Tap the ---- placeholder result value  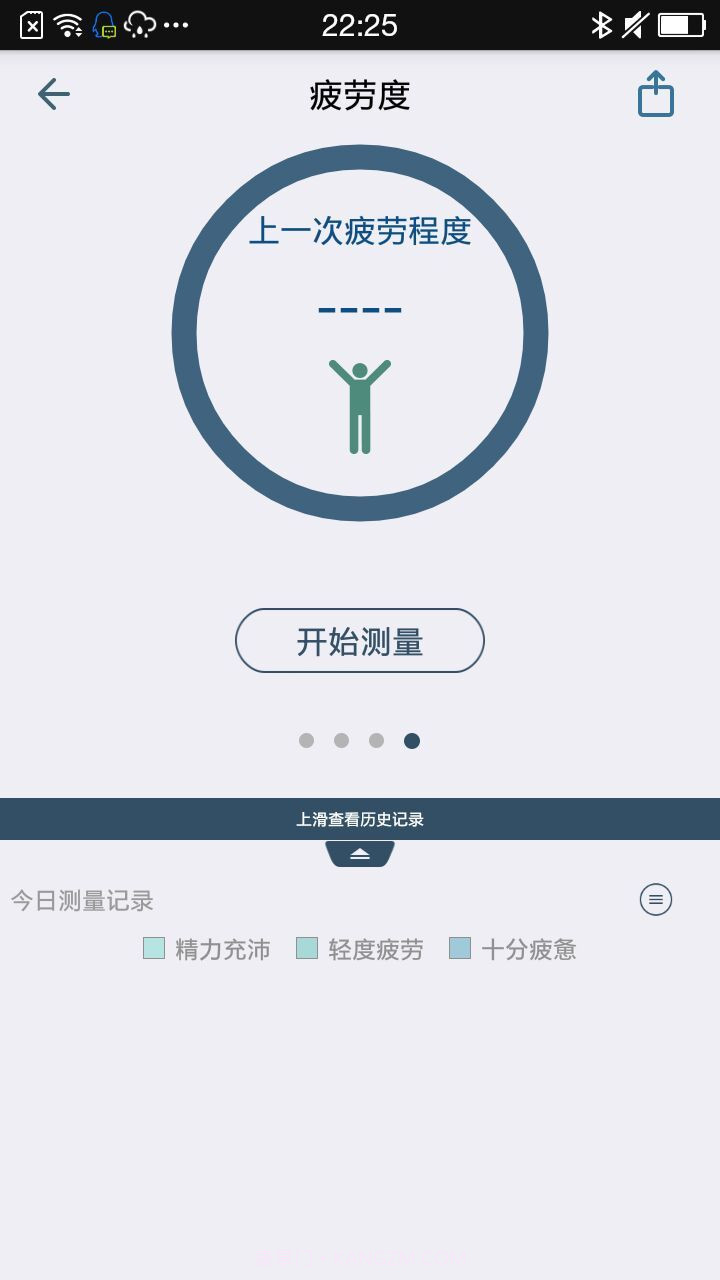(359, 308)
